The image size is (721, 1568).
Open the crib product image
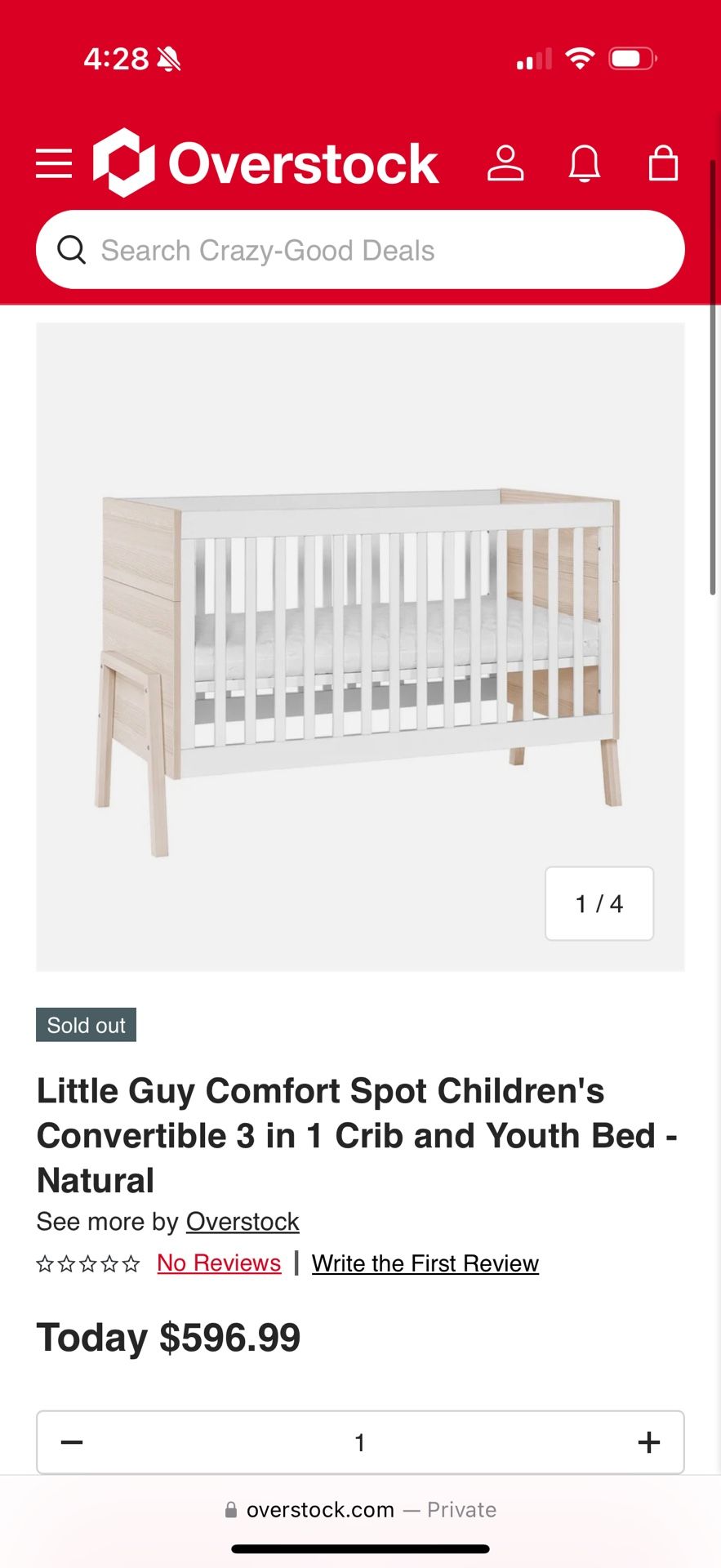[x=359, y=645]
